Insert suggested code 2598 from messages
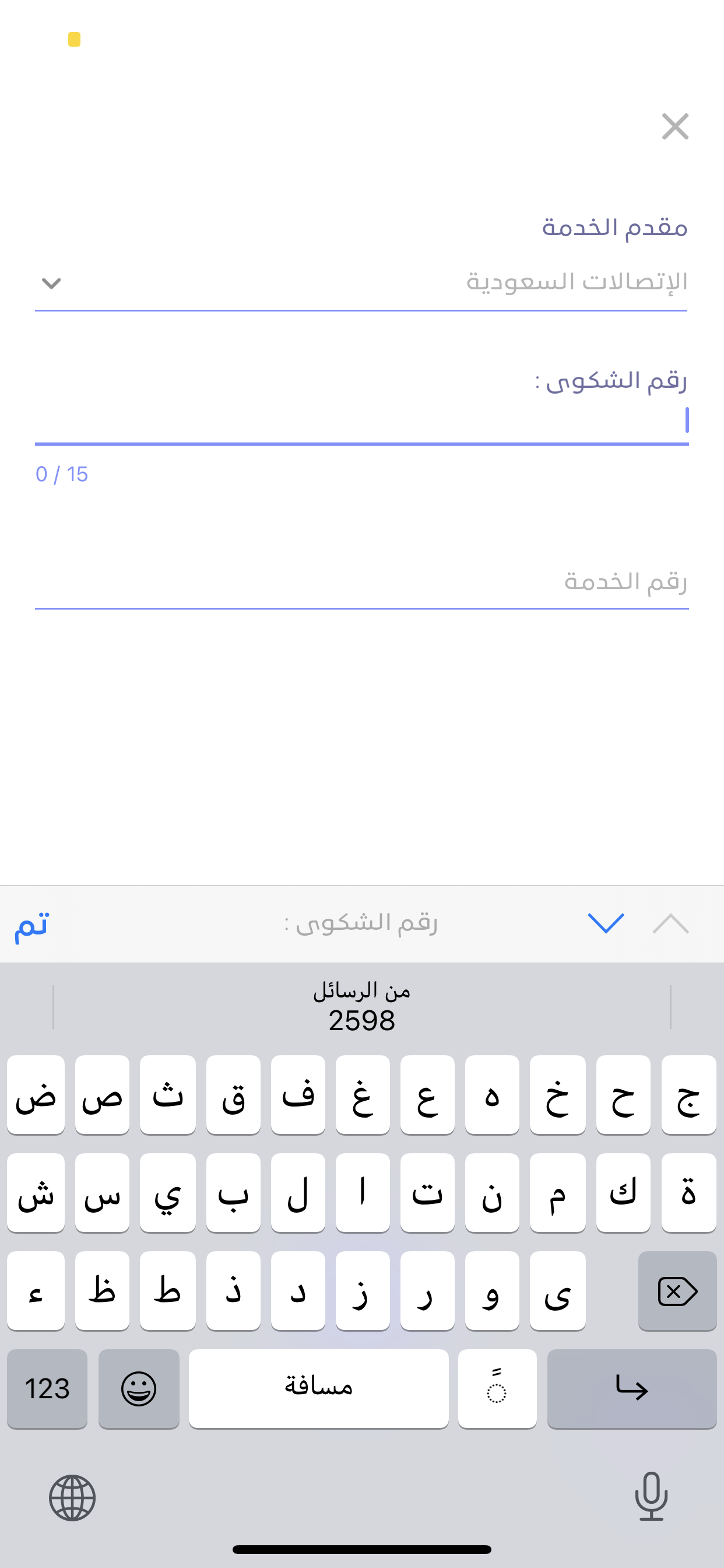Image resolution: width=724 pixels, height=1568 pixels. click(362, 1007)
